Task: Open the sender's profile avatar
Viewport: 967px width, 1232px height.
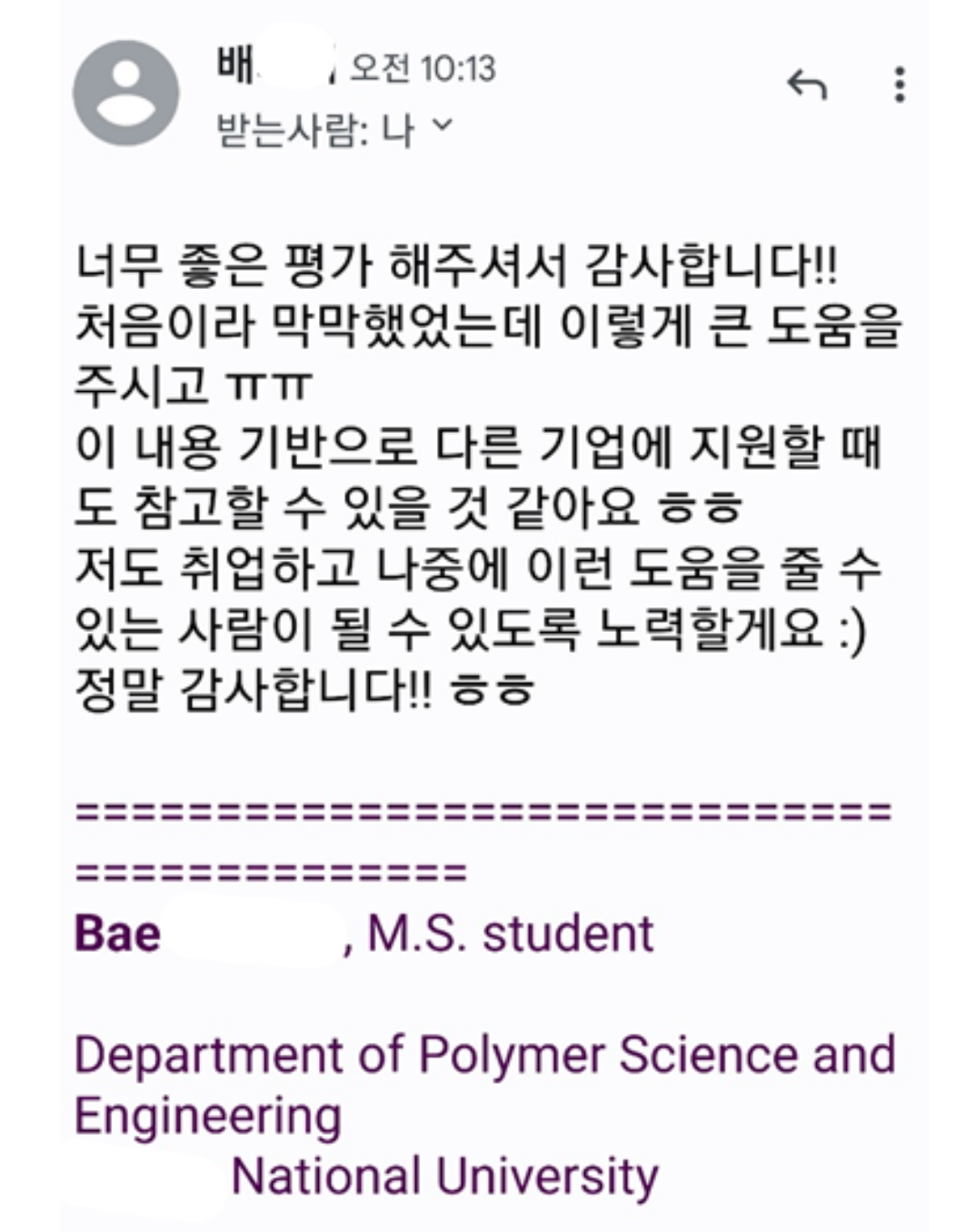Action: 126,93
